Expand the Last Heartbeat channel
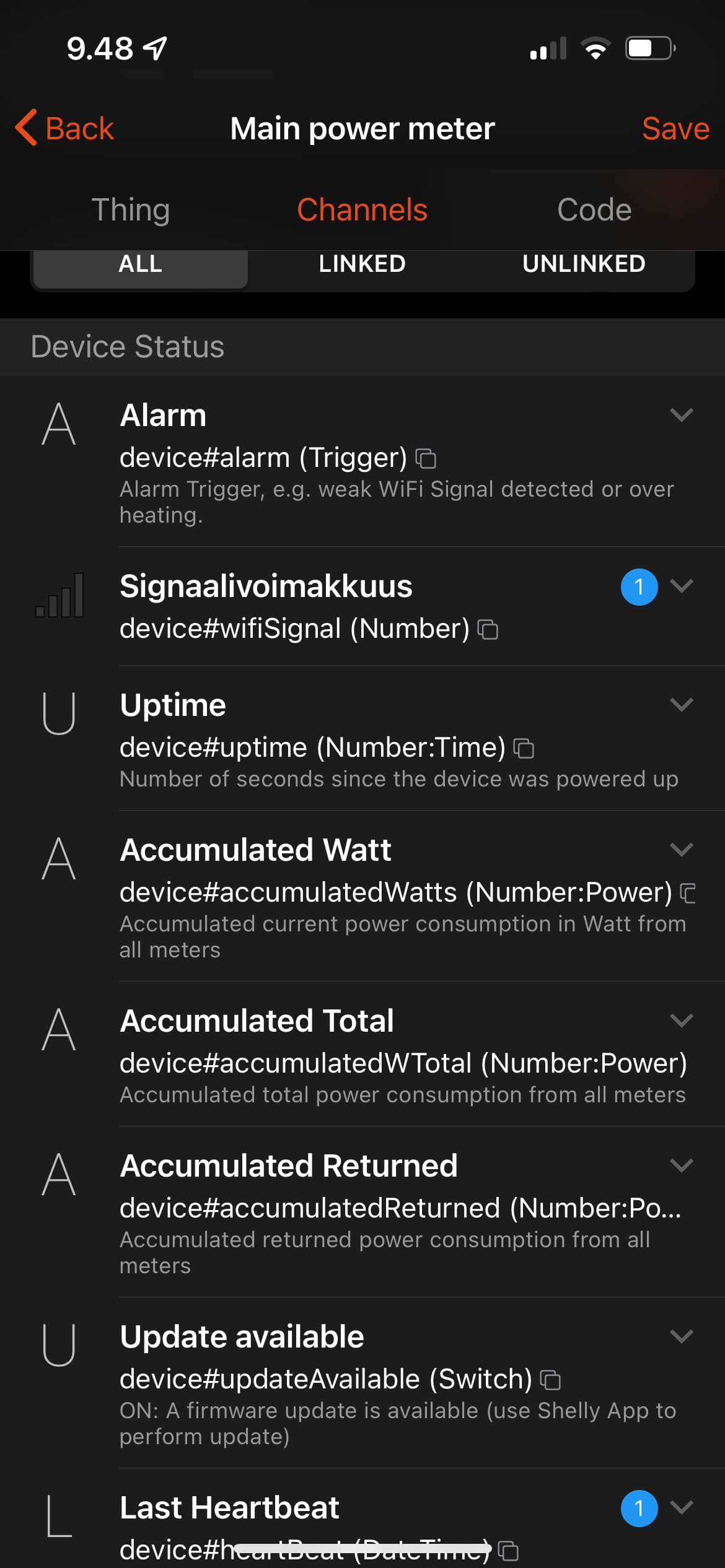Viewport: 725px width, 1568px height. [x=681, y=1507]
